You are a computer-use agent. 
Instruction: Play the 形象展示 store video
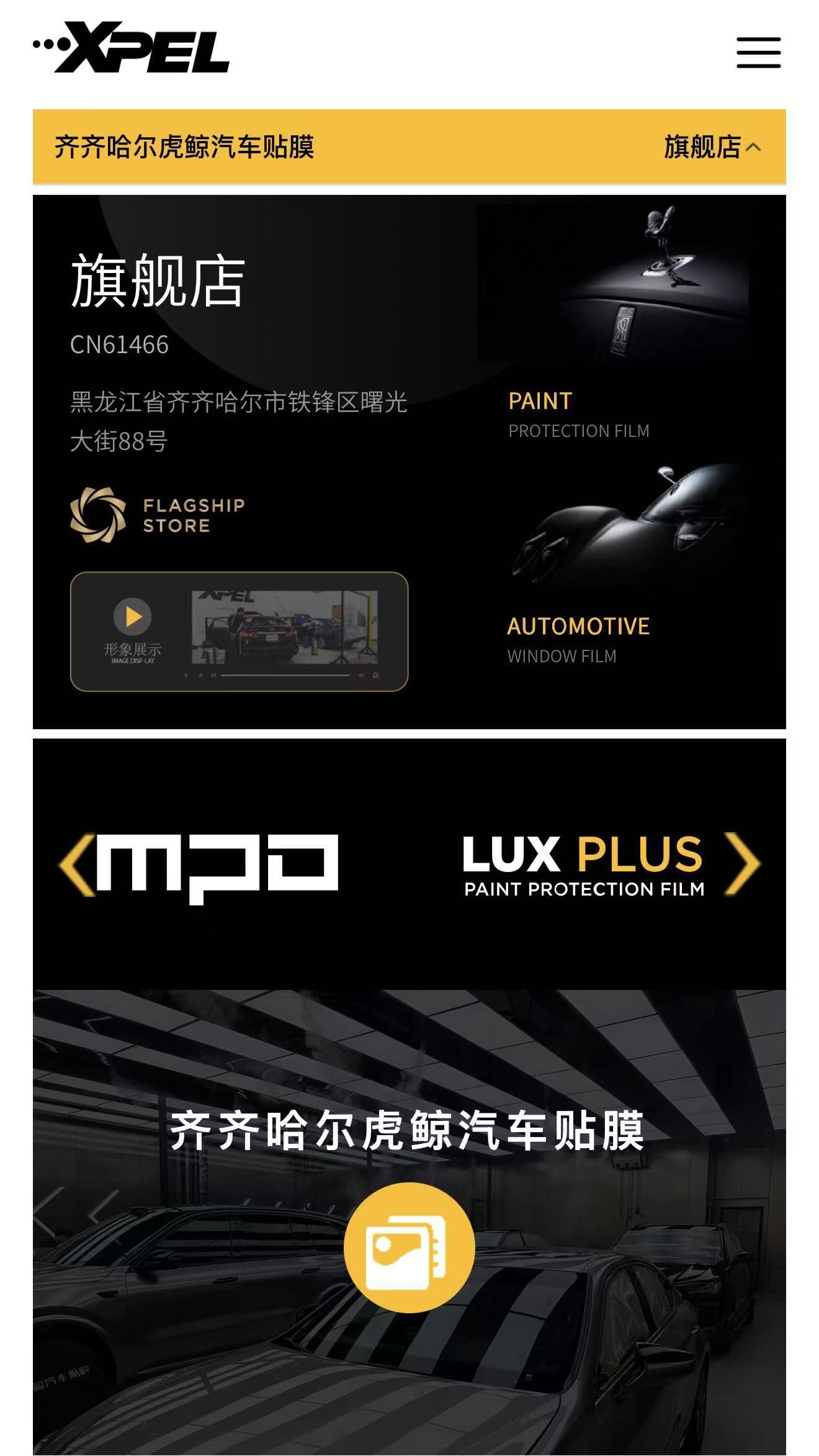pyautogui.click(x=133, y=616)
